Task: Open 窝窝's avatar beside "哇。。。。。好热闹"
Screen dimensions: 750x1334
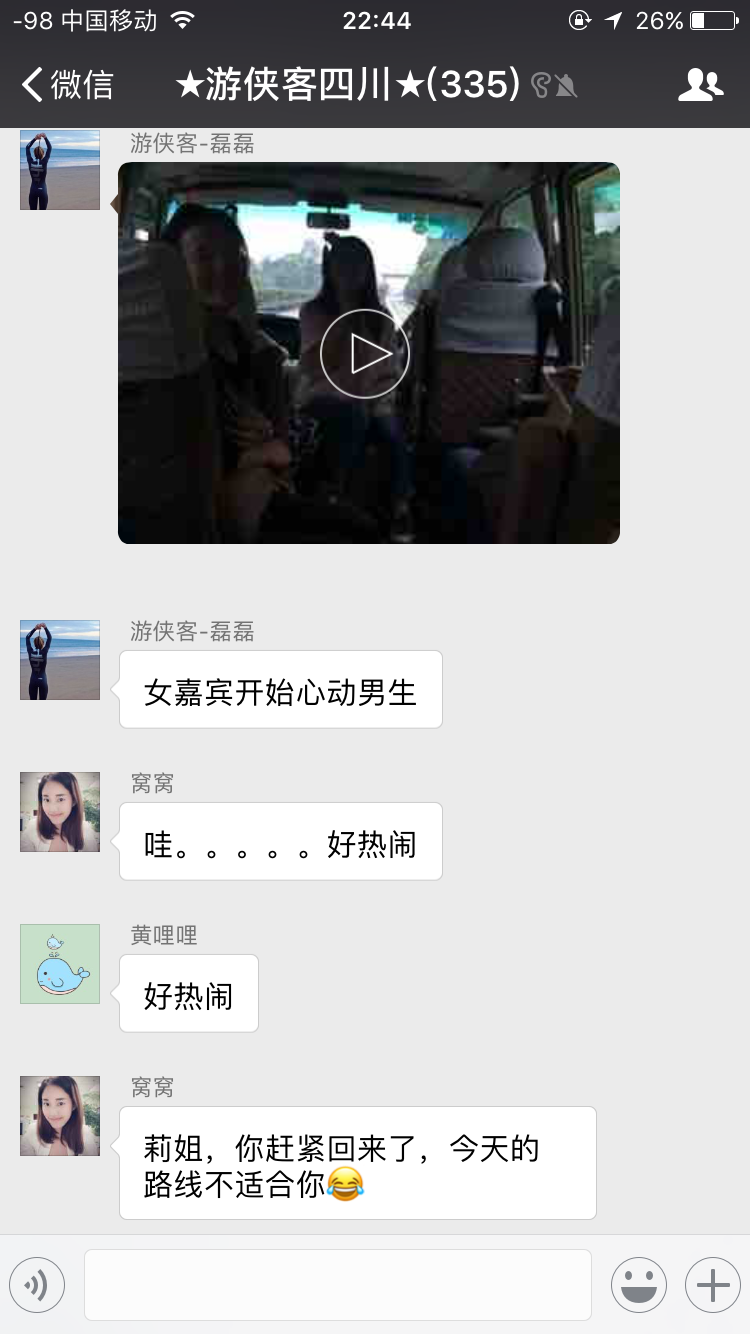Action: (x=60, y=812)
